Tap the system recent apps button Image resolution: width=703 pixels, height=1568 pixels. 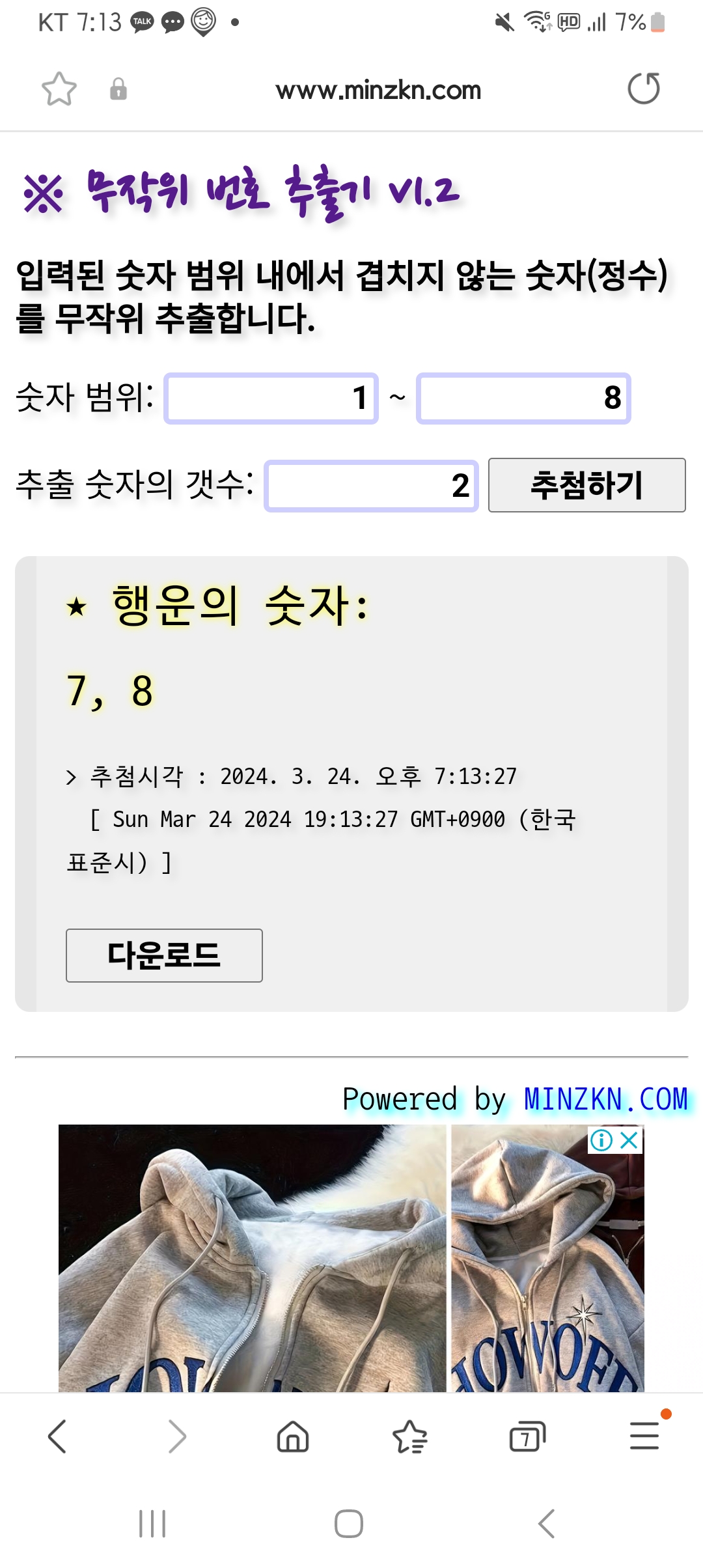coord(152,1524)
